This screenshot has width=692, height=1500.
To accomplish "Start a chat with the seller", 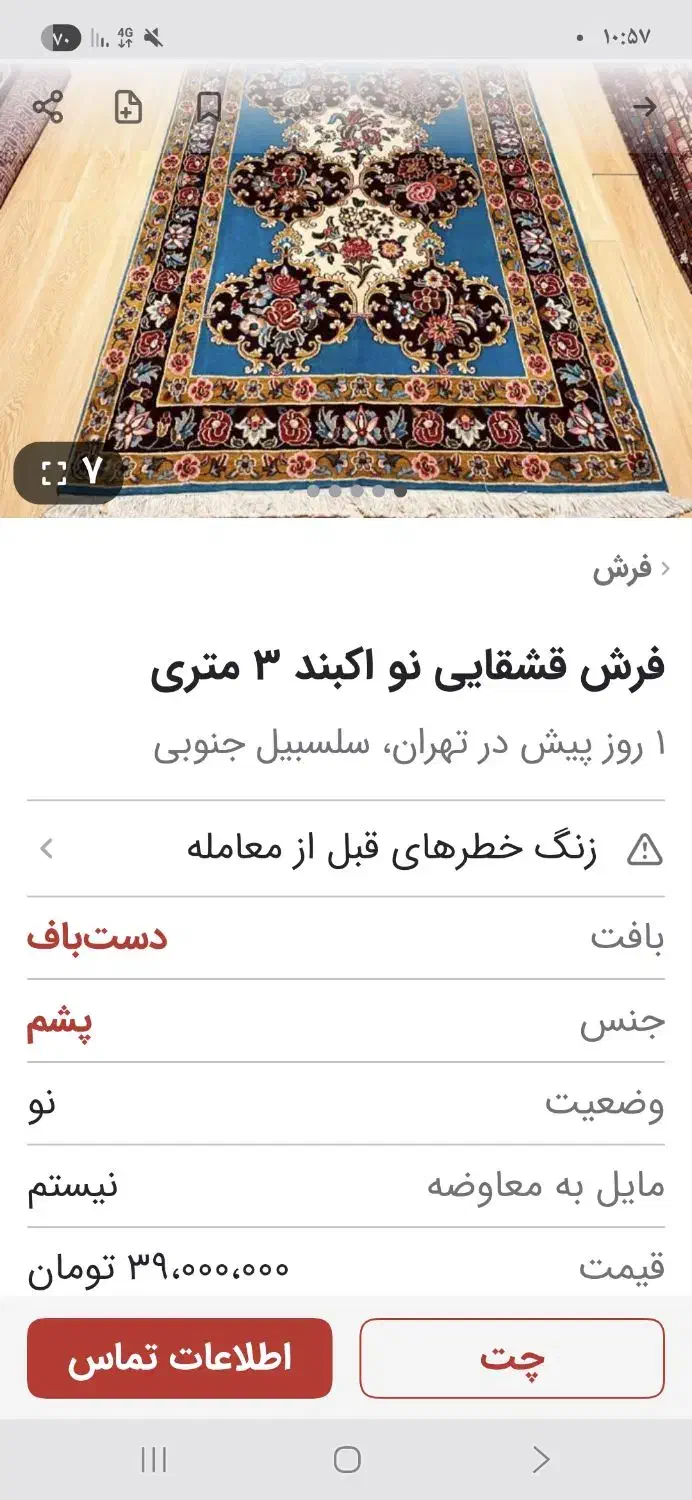I will point(512,1358).
